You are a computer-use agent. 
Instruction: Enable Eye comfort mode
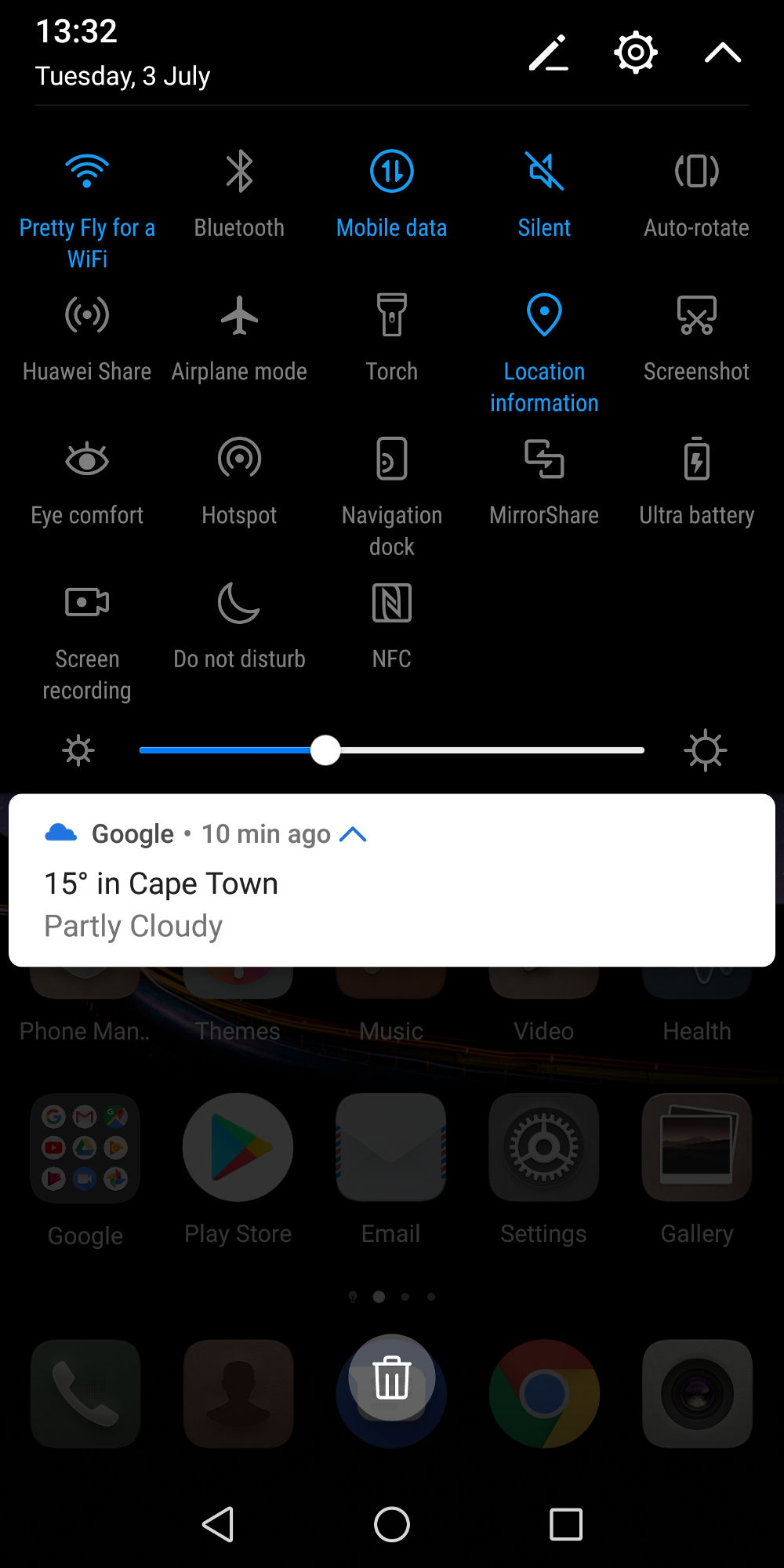click(x=87, y=459)
